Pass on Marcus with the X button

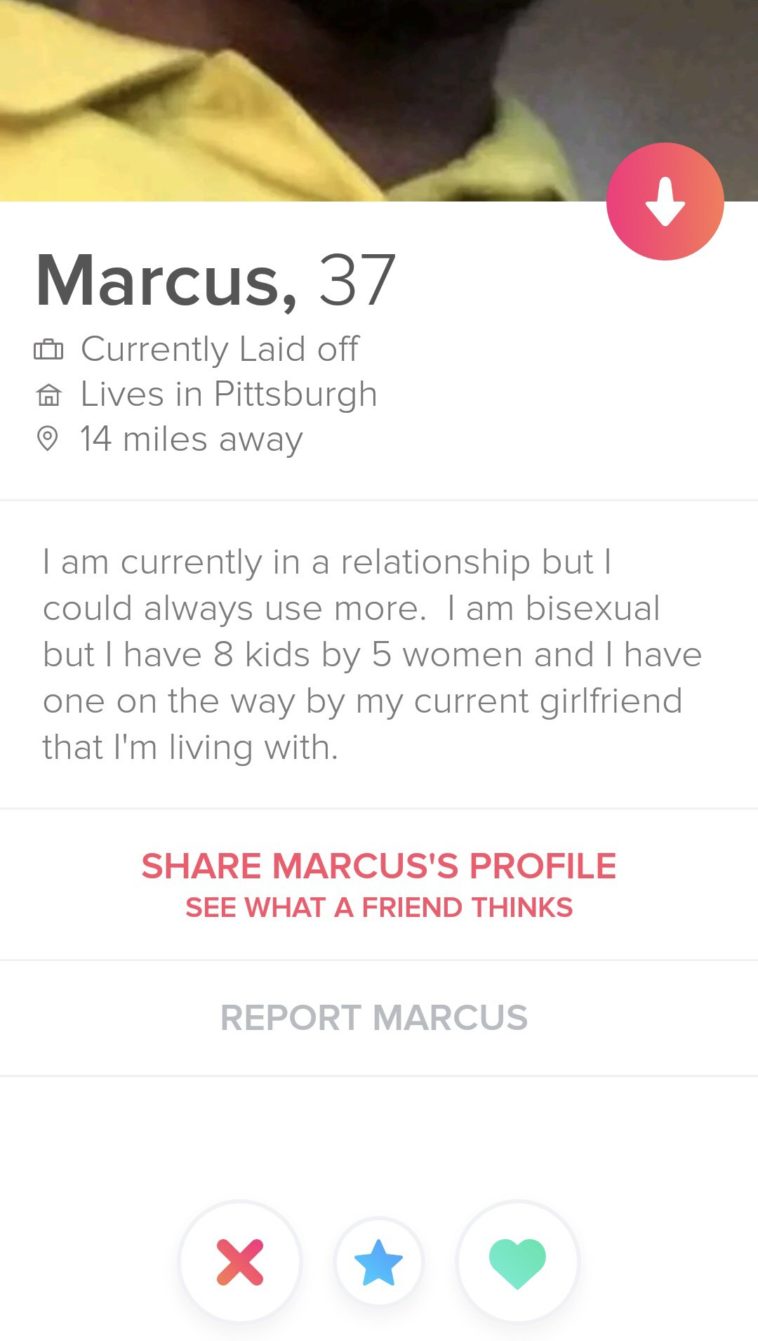(240, 1262)
